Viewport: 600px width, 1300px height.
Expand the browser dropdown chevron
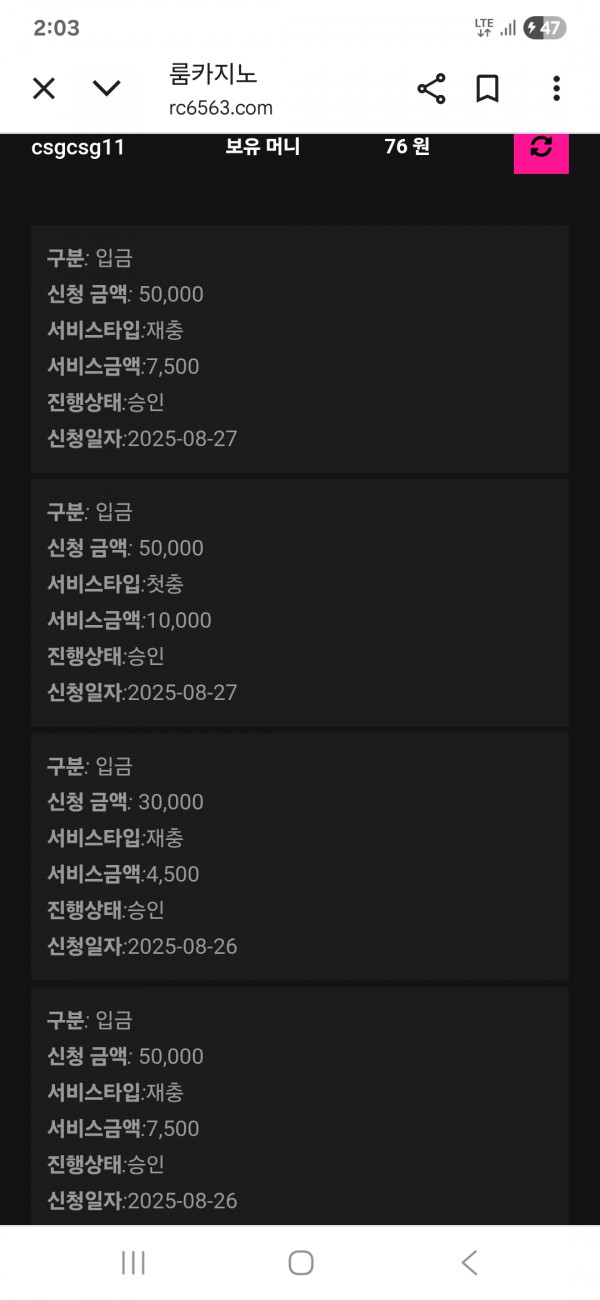coord(107,89)
